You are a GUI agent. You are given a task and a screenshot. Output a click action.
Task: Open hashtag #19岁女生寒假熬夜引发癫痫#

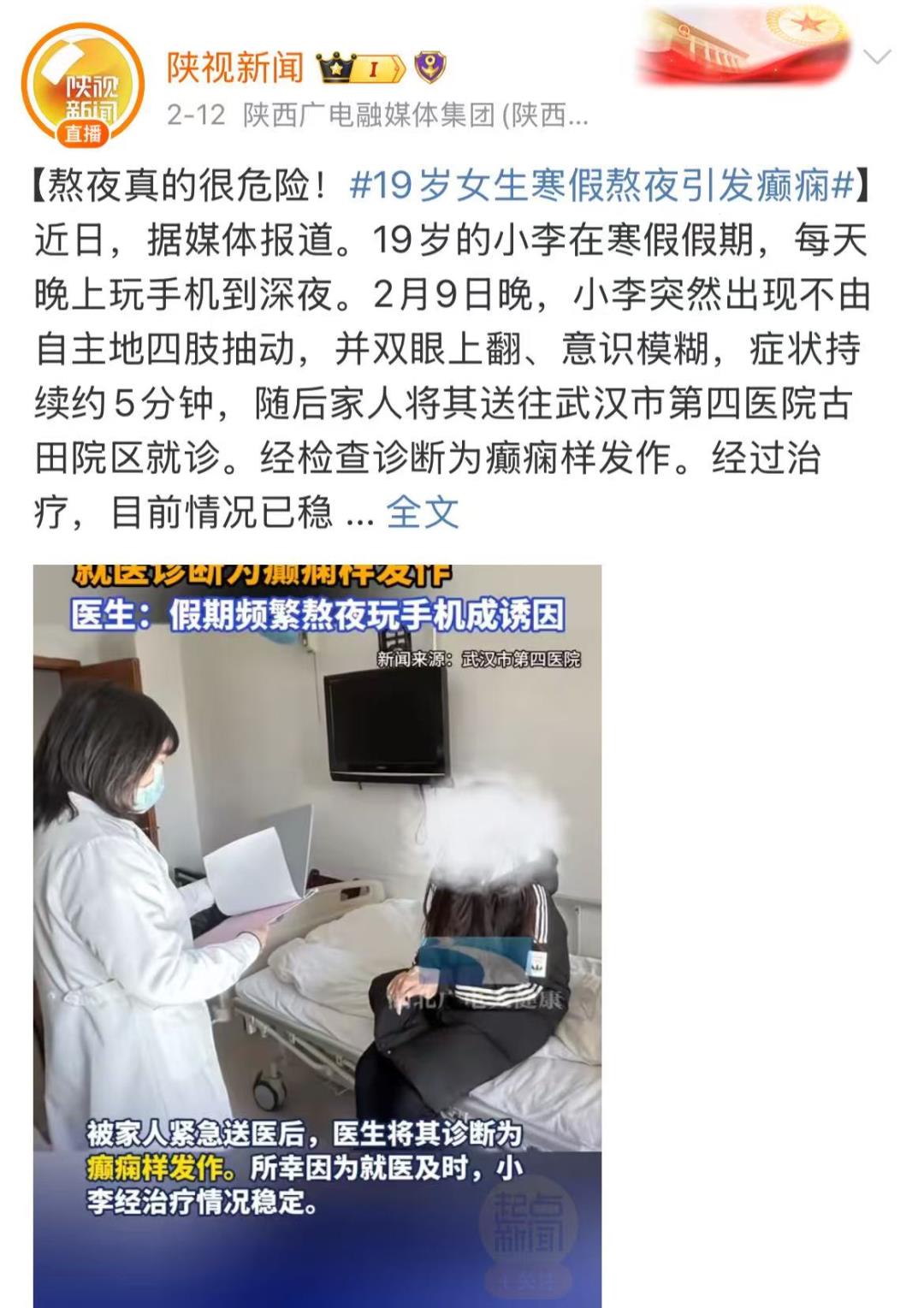point(602,185)
